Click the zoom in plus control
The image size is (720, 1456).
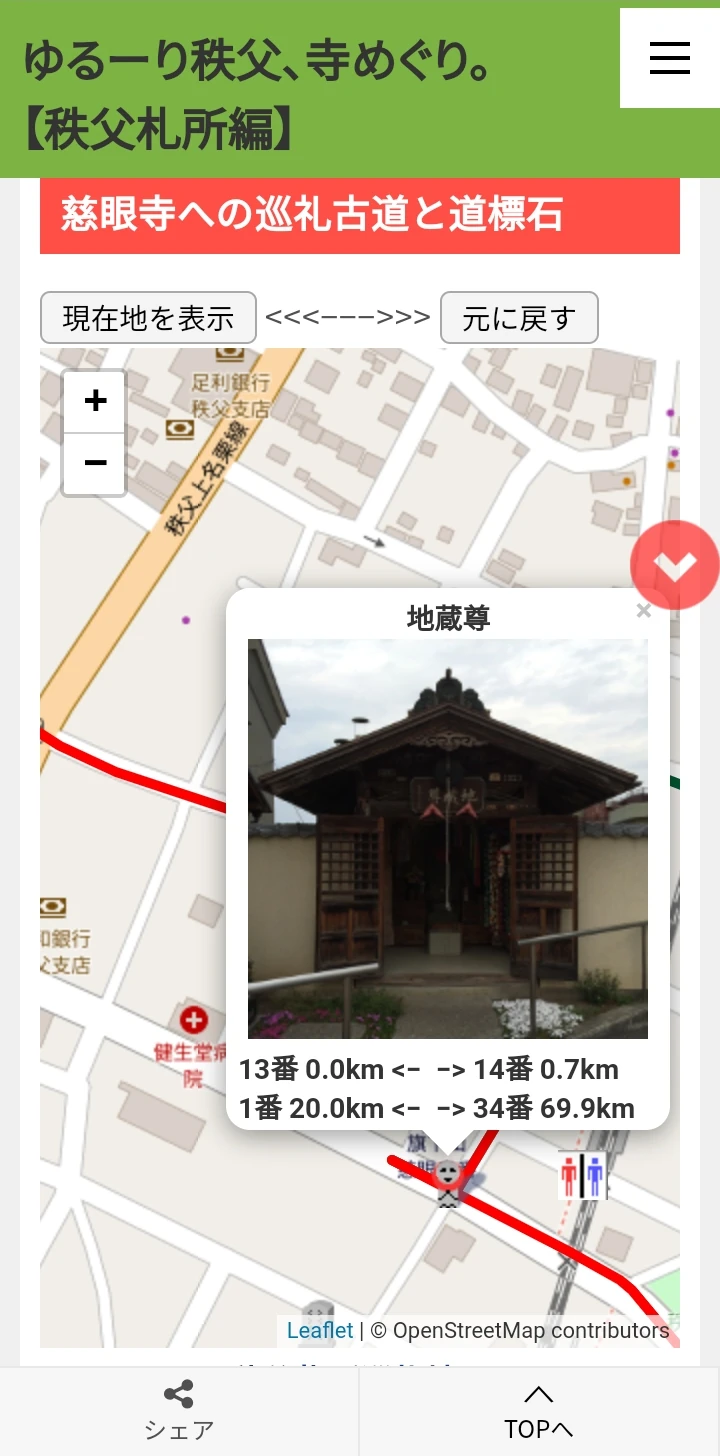(x=93, y=401)
